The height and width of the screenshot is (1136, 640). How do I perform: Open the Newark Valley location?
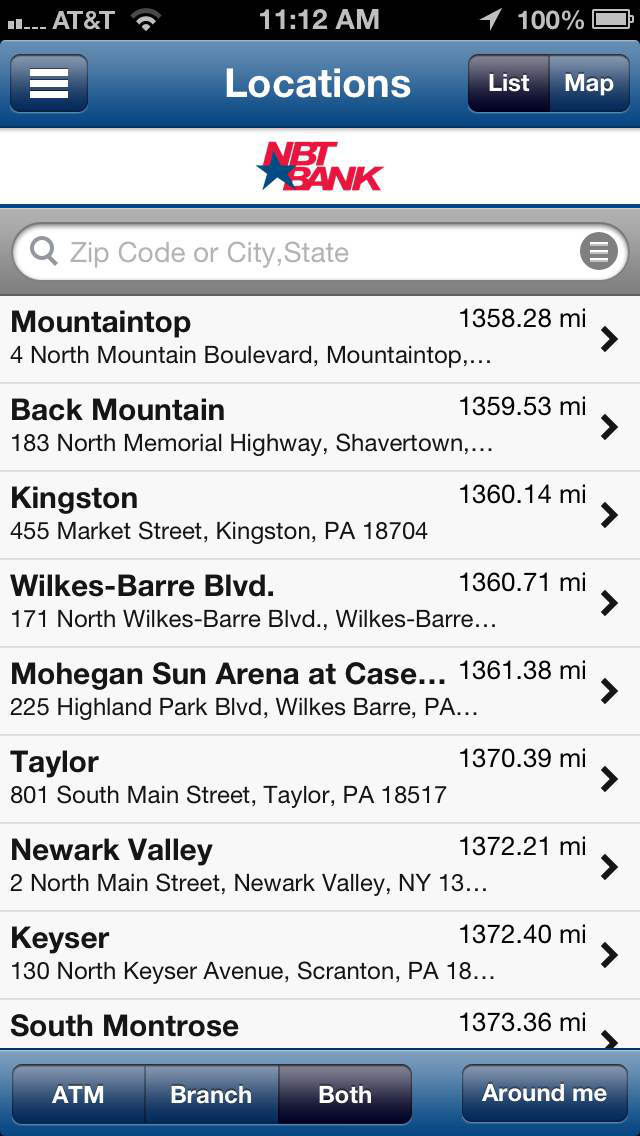point(320,867)
